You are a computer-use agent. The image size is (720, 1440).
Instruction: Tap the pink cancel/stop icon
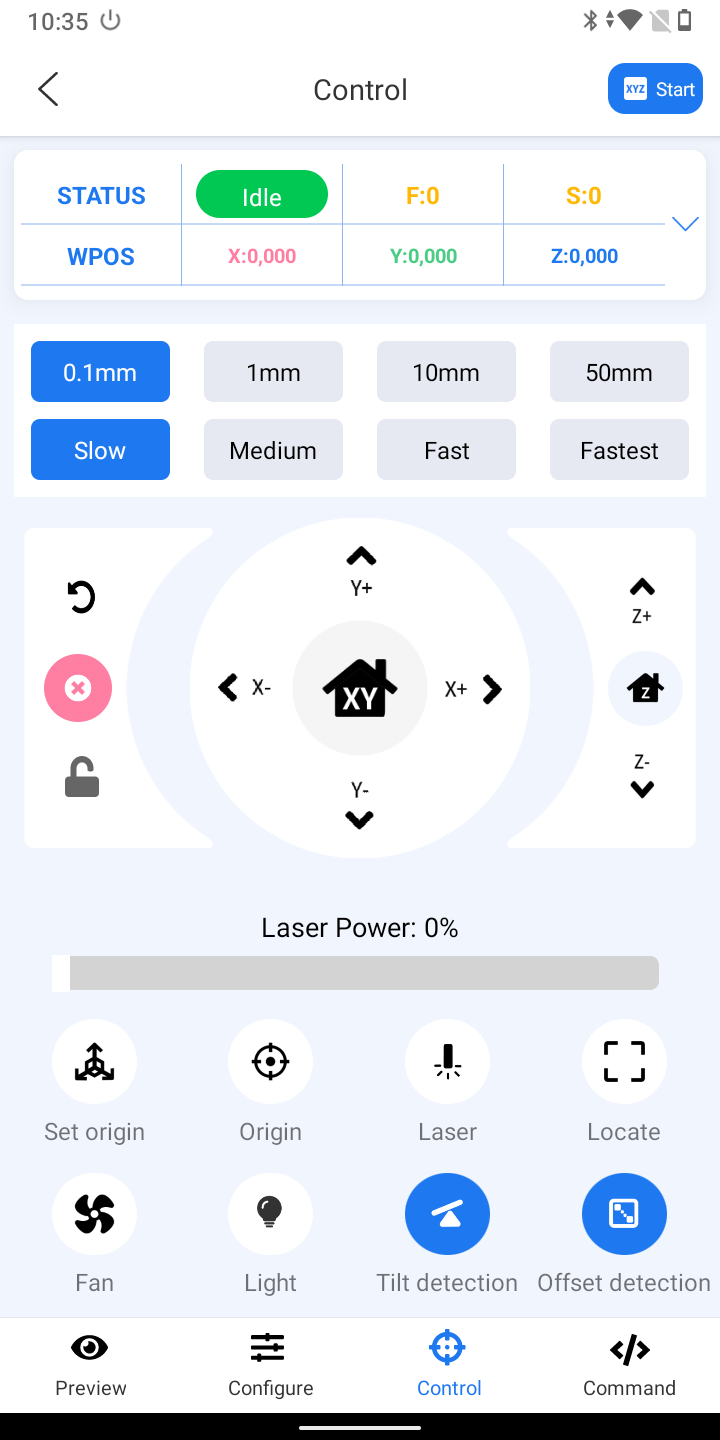coord(78,688)
